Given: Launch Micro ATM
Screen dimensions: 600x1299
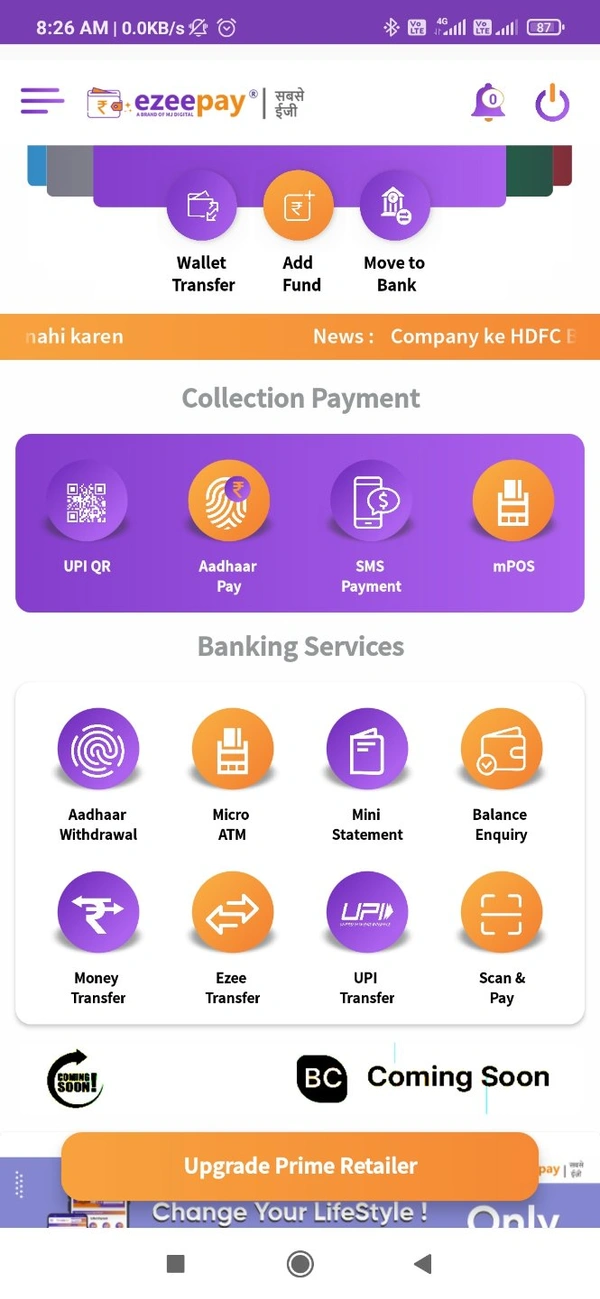Looking at the screenshot, I should pos(232,750).
